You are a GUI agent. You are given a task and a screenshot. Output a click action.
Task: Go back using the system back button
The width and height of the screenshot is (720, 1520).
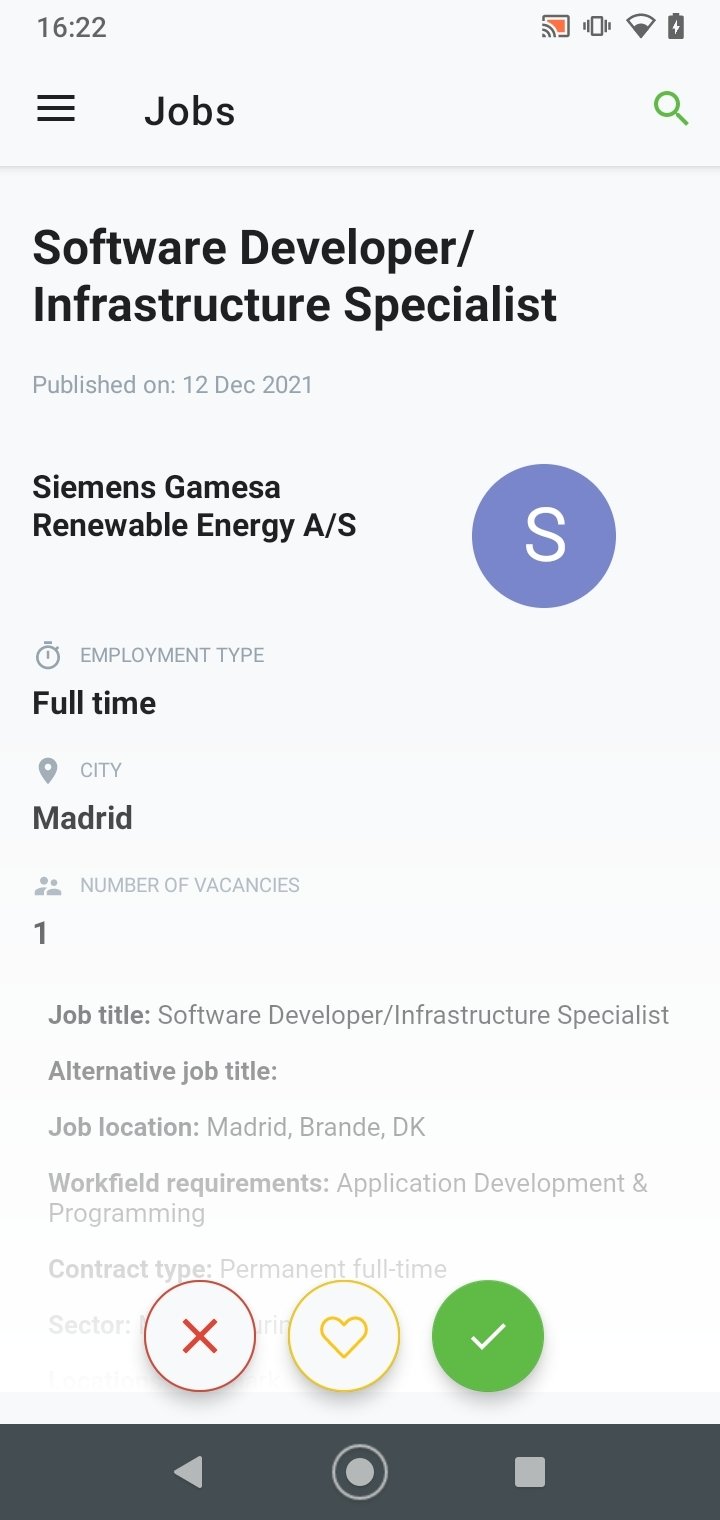[x=188, y=1471]
